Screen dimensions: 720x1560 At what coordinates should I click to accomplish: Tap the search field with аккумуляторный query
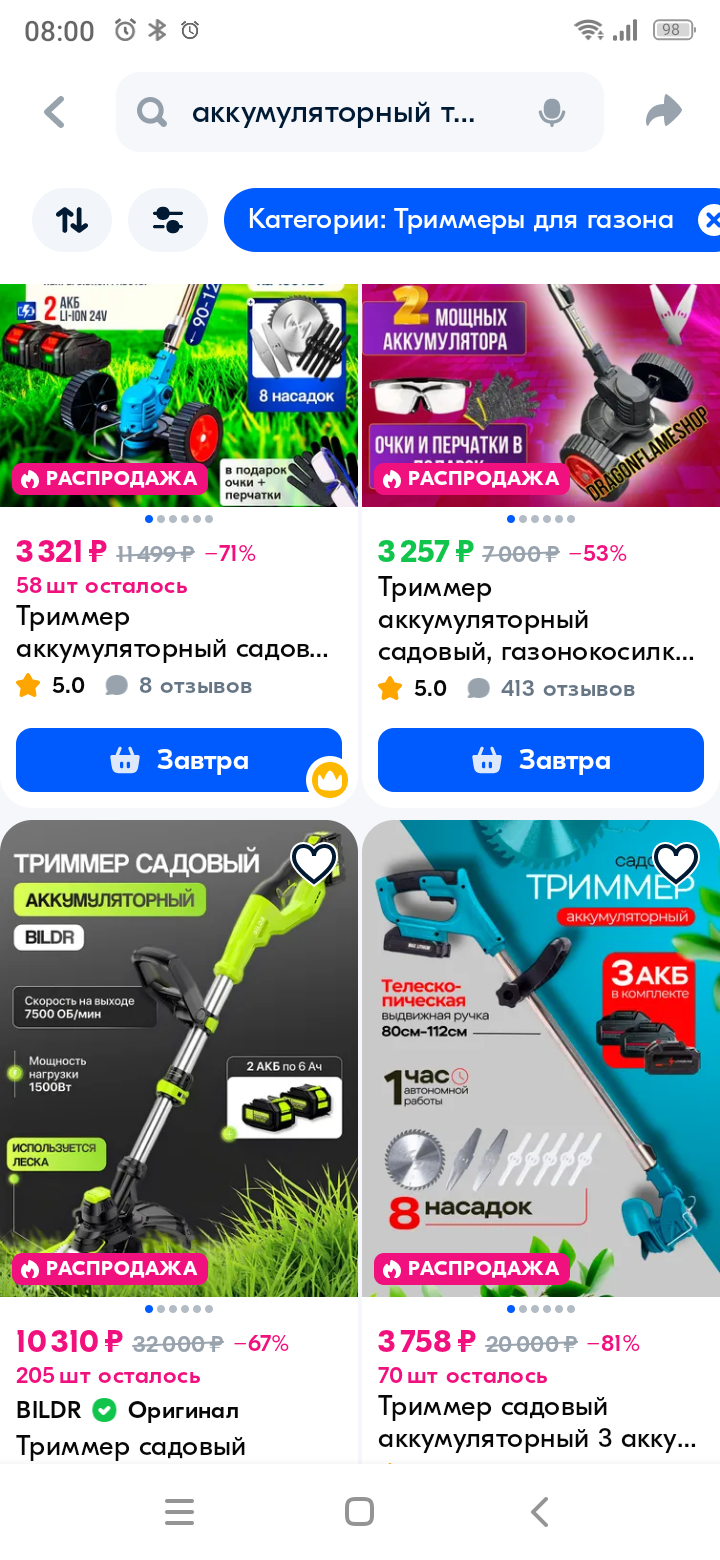[x=360, y=112]
